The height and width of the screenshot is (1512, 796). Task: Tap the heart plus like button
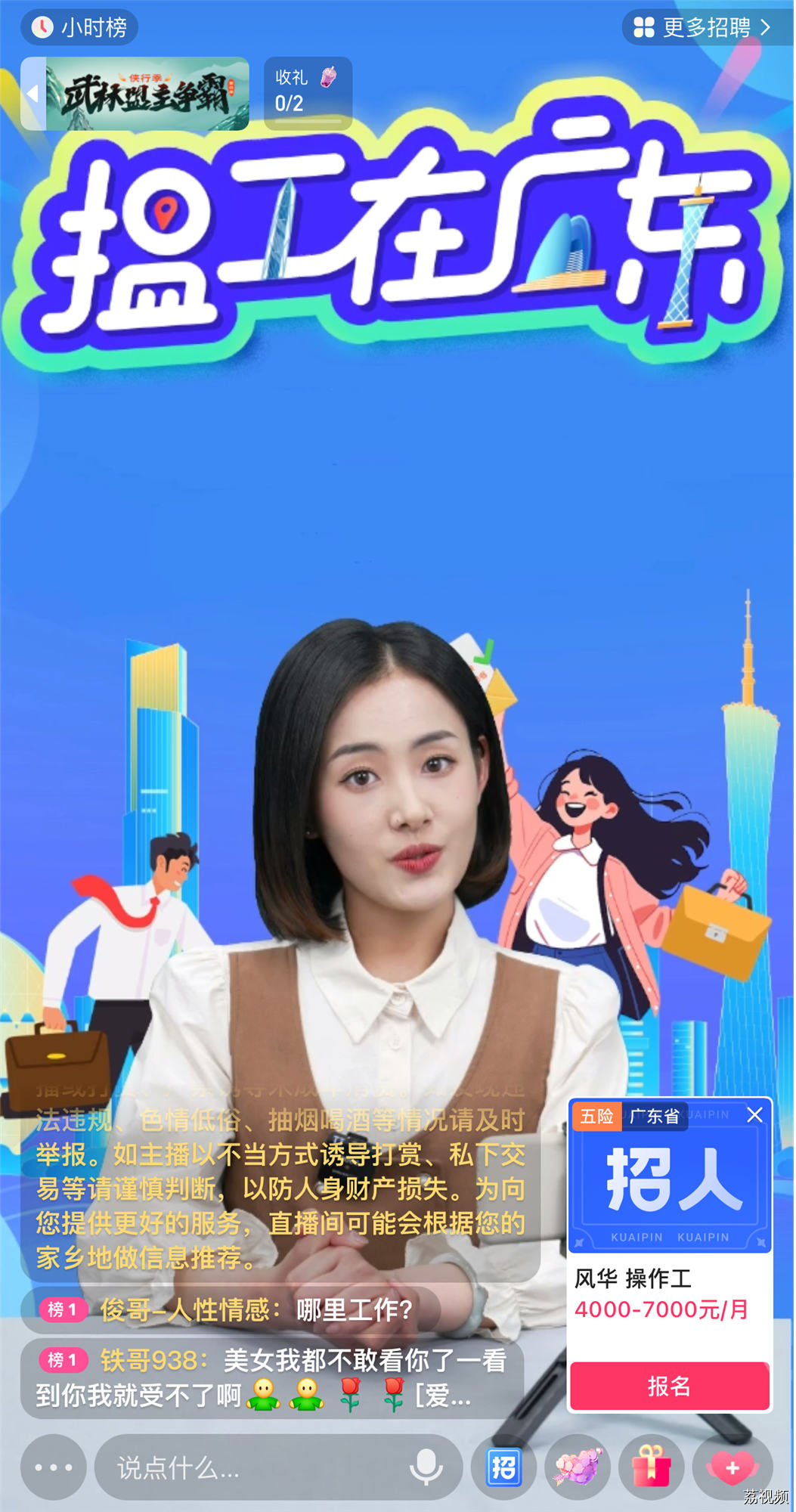point(732,1467)
